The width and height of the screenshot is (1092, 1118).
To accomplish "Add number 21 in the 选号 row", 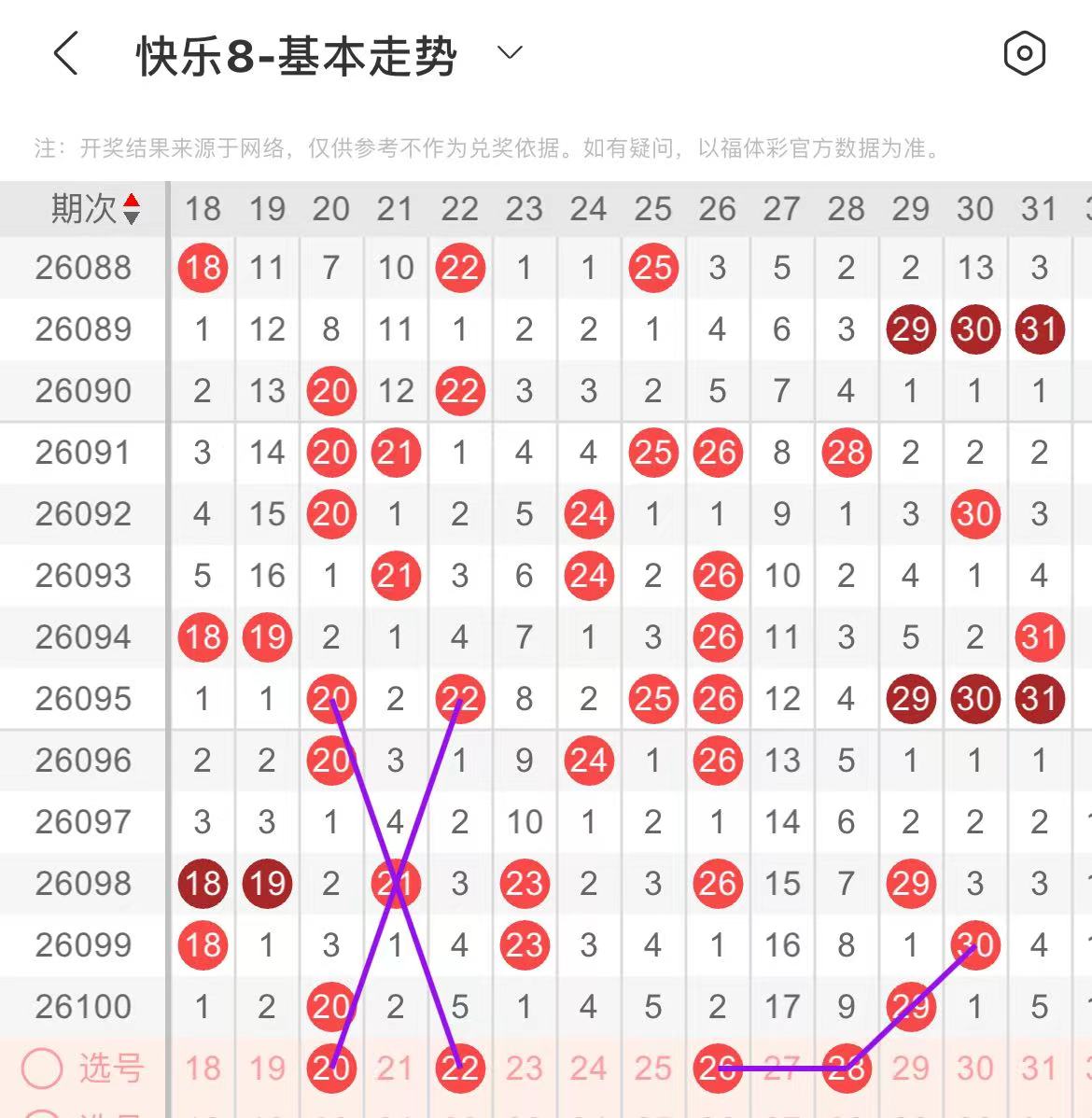I will coord(396,1069).
